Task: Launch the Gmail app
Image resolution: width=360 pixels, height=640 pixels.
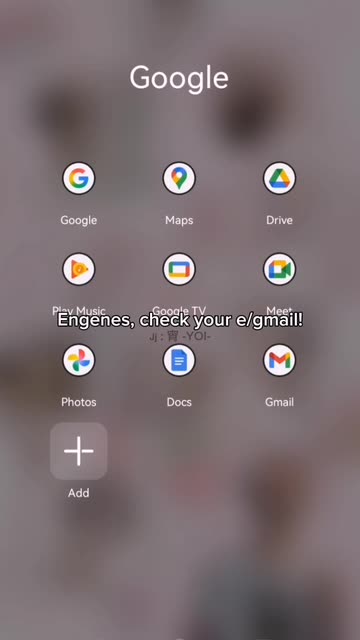Action: point(279,360)
